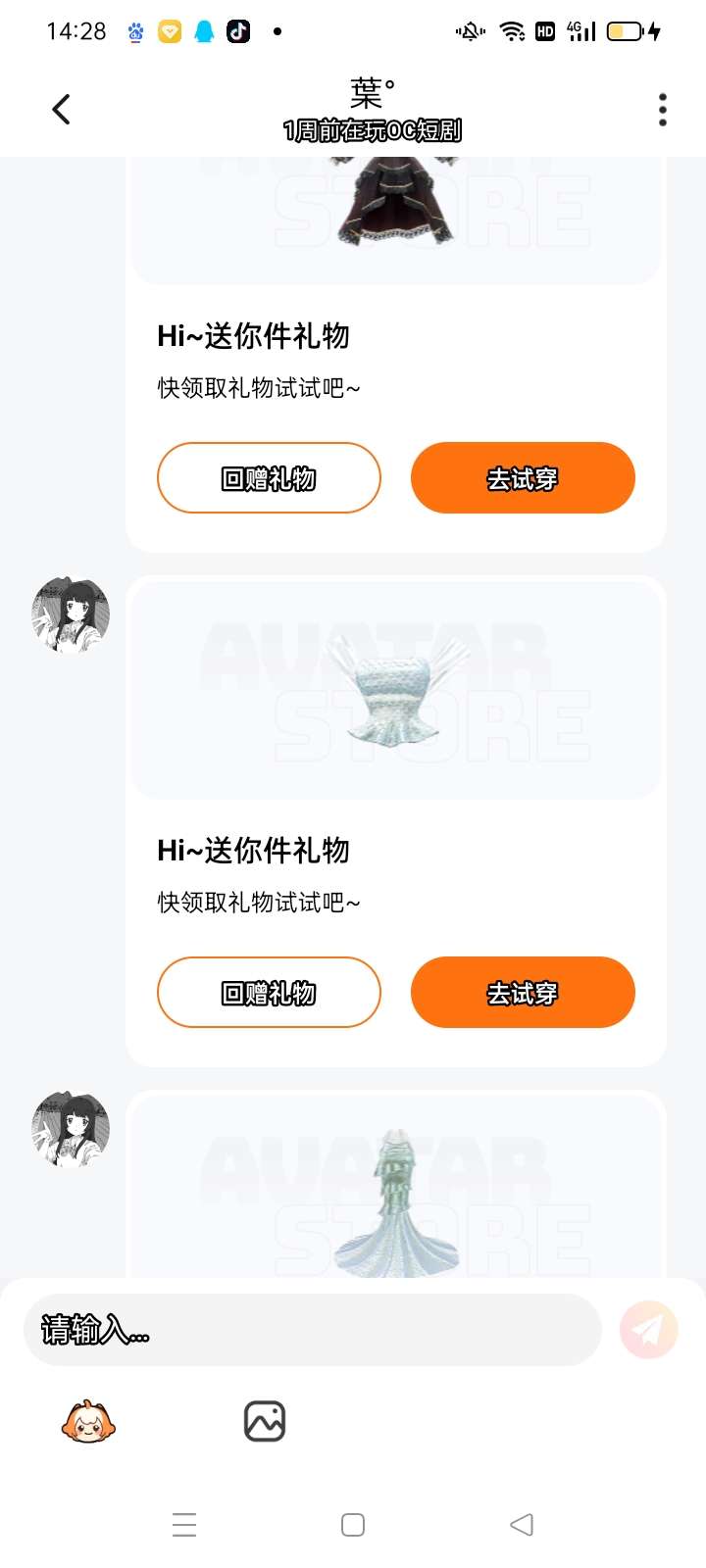Focus the 请输入 message field
This screenshot has width=706, height=1568.
coord(312,1330)
